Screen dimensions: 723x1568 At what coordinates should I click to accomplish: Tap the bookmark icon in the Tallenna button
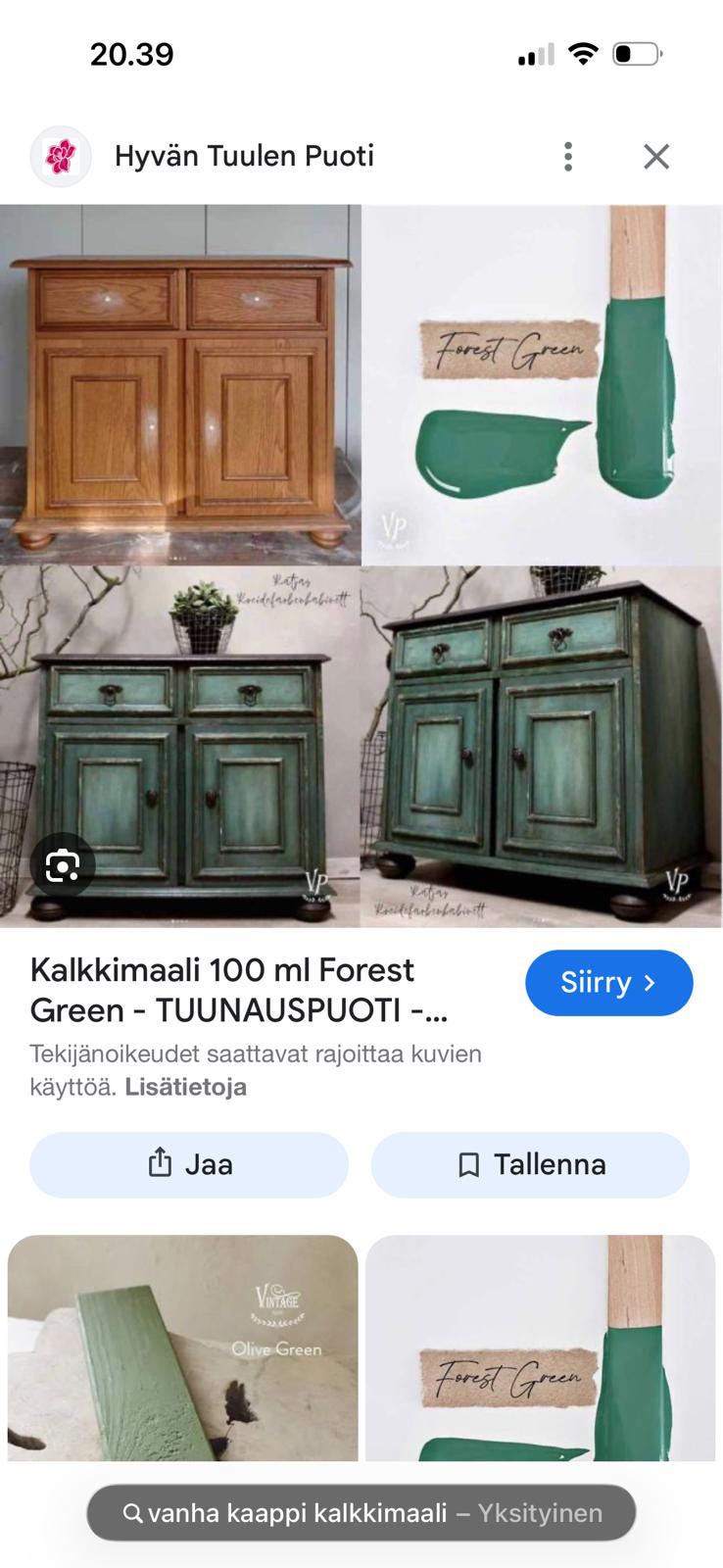coord(469,1164)
